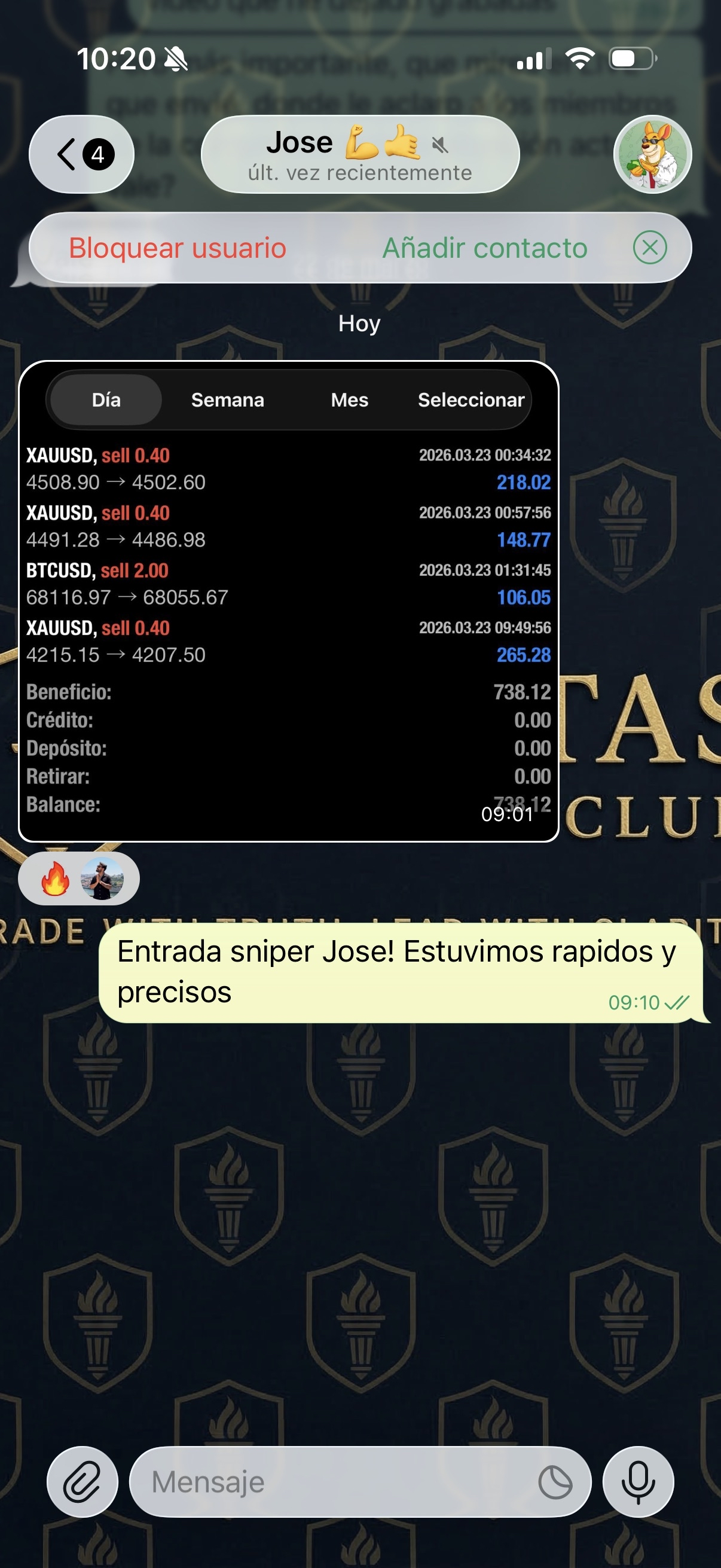Open the trading results image

(x=288, y=601)
